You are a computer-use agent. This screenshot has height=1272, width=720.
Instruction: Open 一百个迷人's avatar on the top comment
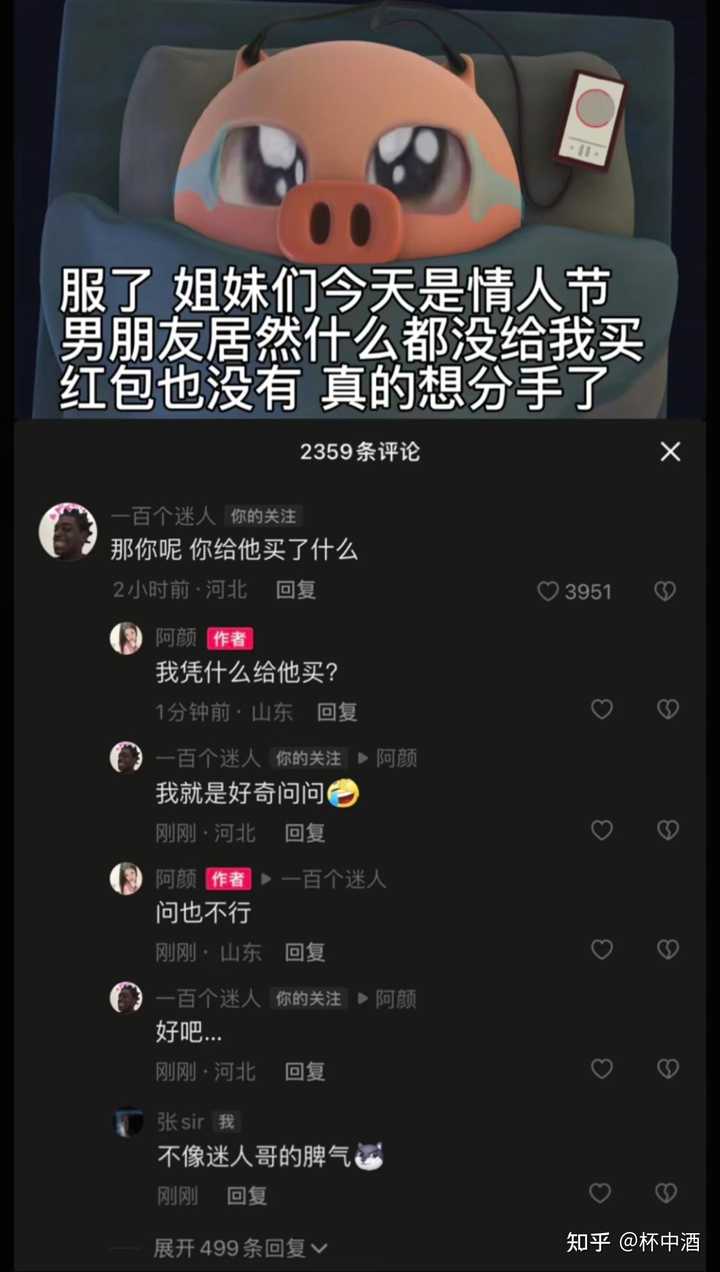[x=68, y=532]
